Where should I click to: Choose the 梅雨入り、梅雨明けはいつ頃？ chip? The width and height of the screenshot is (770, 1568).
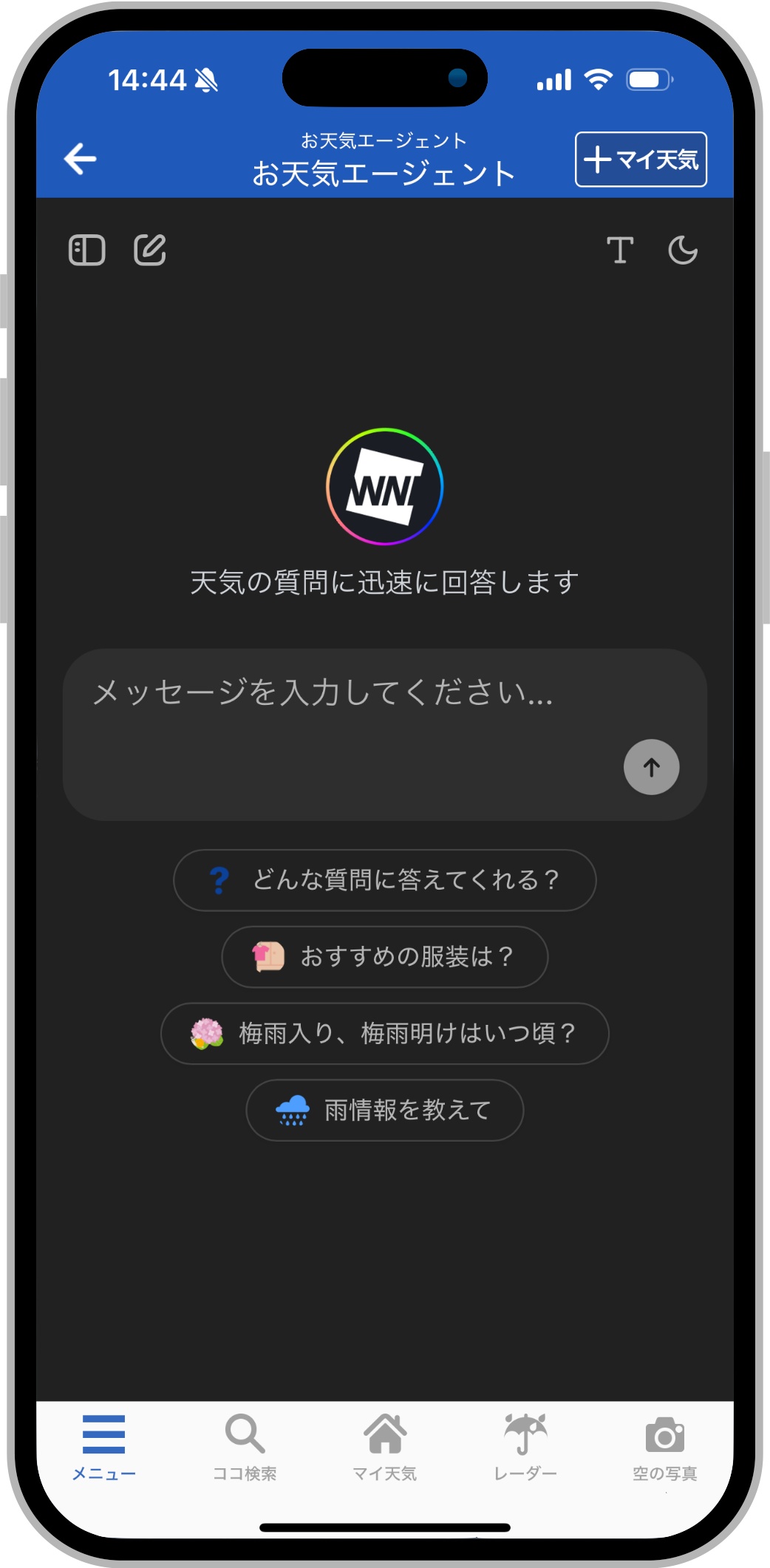(385, 1033)
